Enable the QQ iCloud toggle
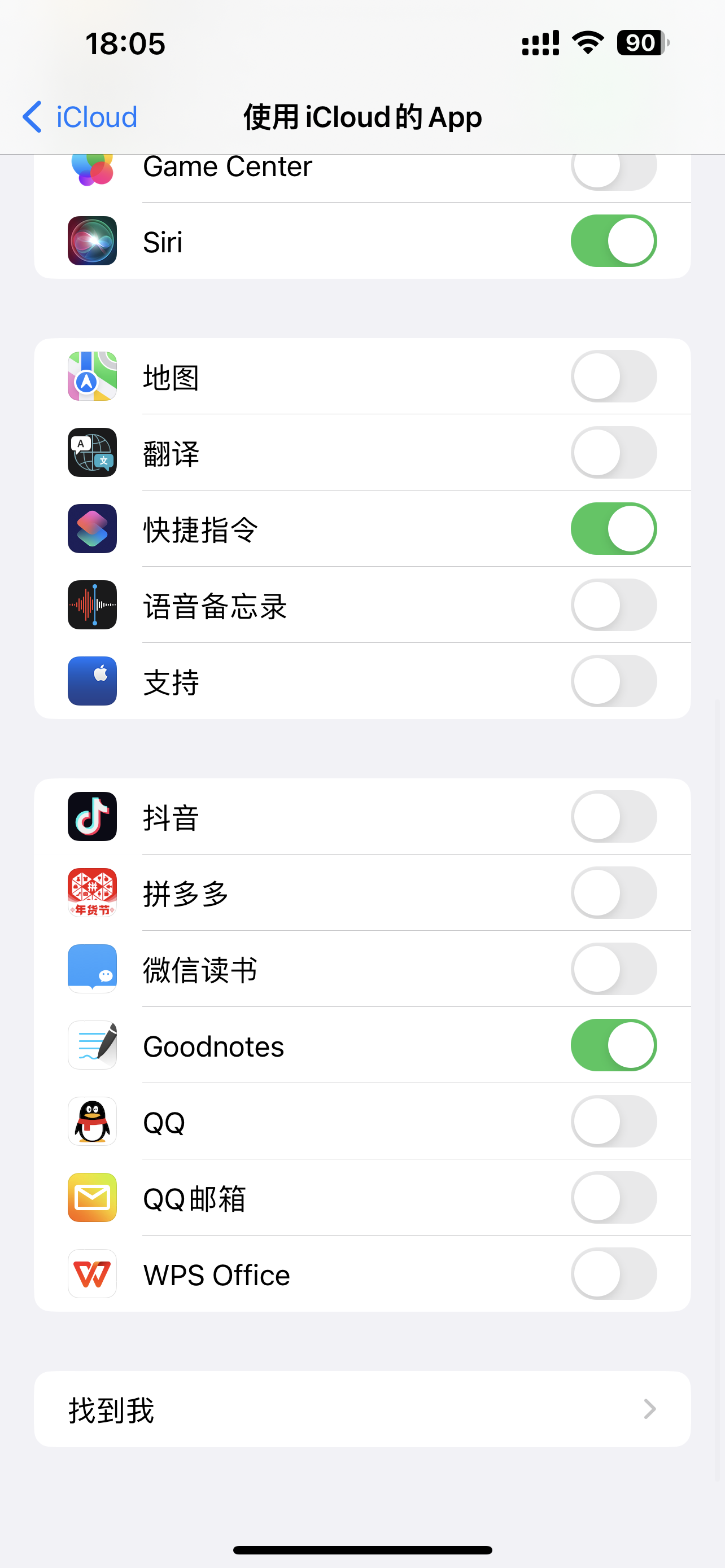Screen dimensions: 725x1568 [x=613, y=1121]
